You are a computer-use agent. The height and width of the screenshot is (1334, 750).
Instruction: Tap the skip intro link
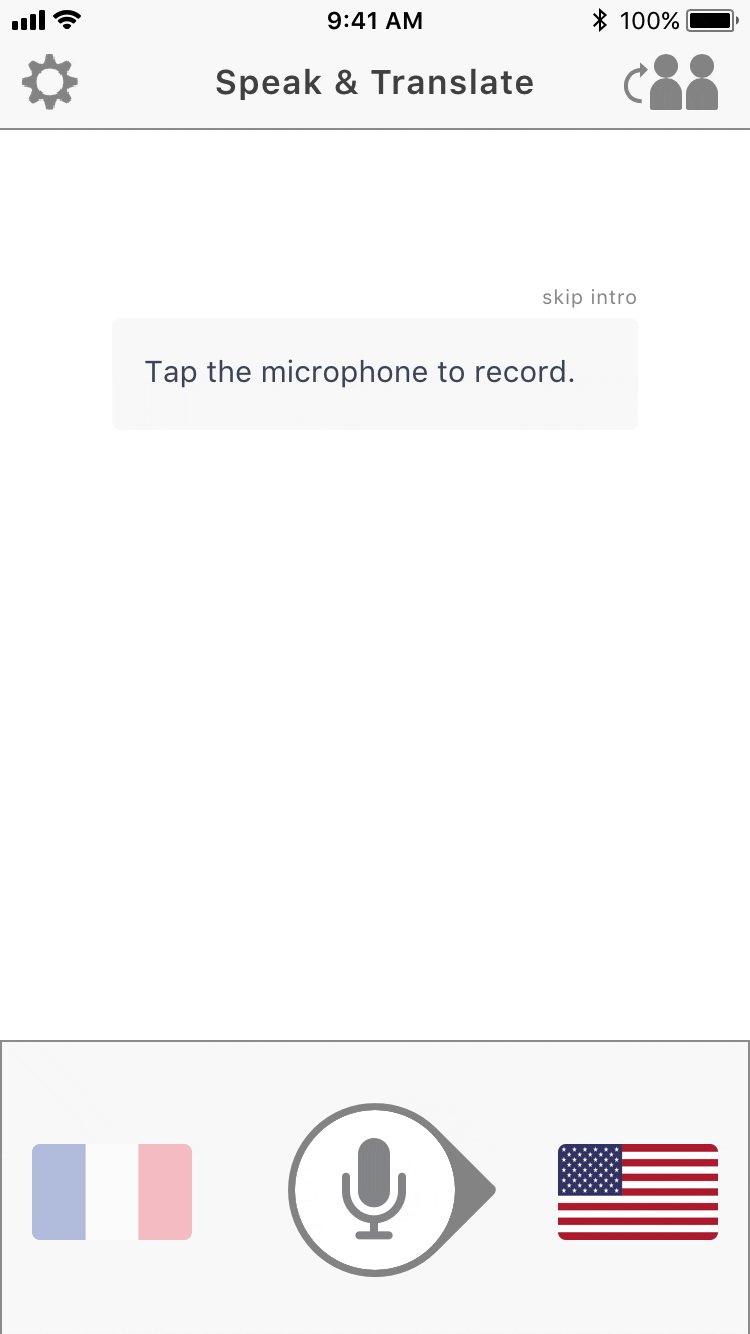point(589,297)
